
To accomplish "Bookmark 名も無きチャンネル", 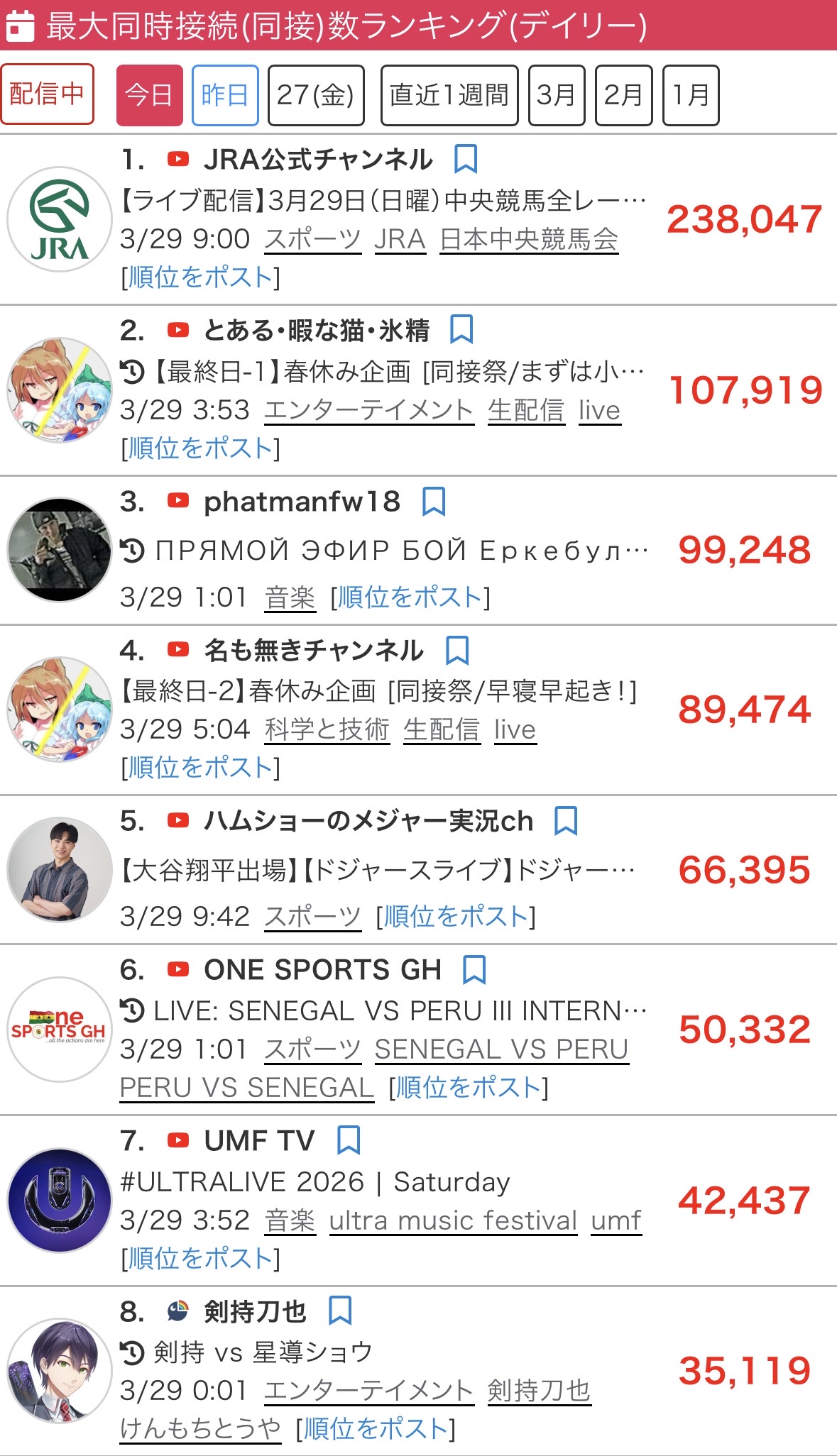I will 457,650.
